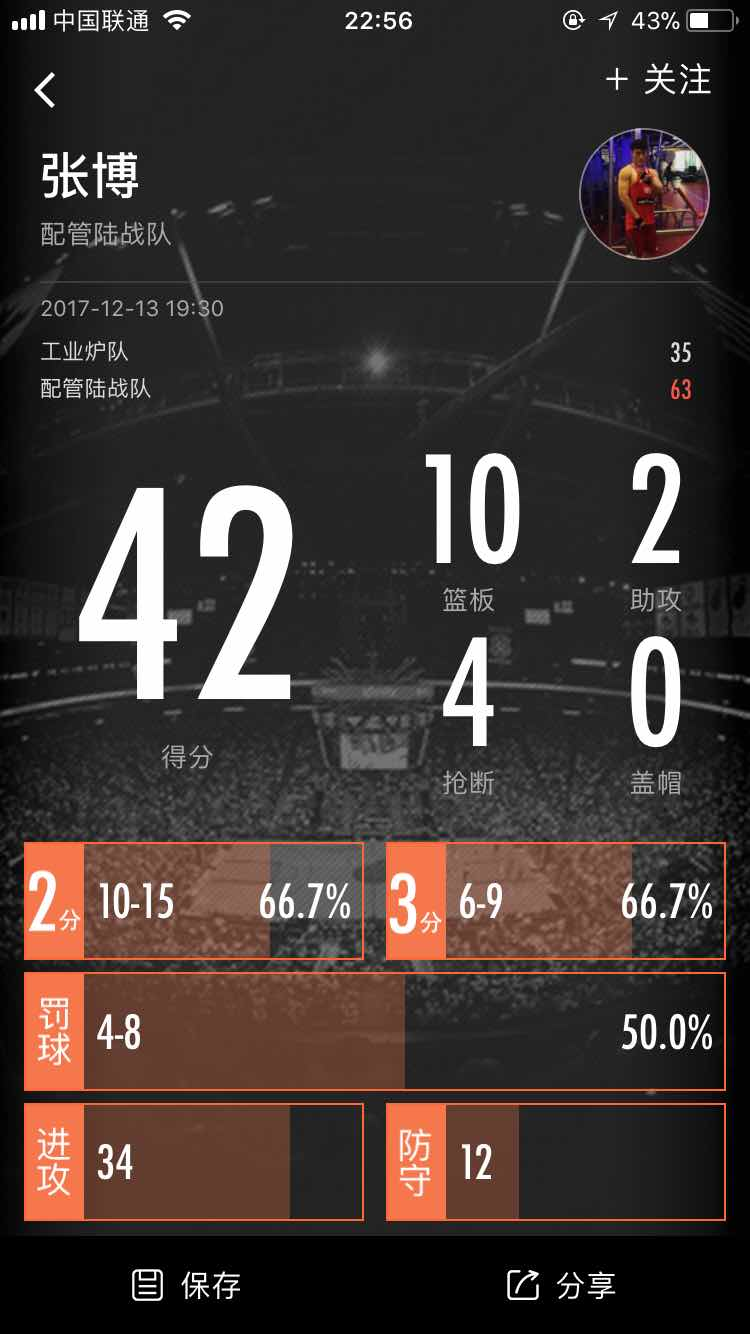Save the stats card with 保存
Viewport: 750px width, 1334px height.
click(x=187, y=1285)
